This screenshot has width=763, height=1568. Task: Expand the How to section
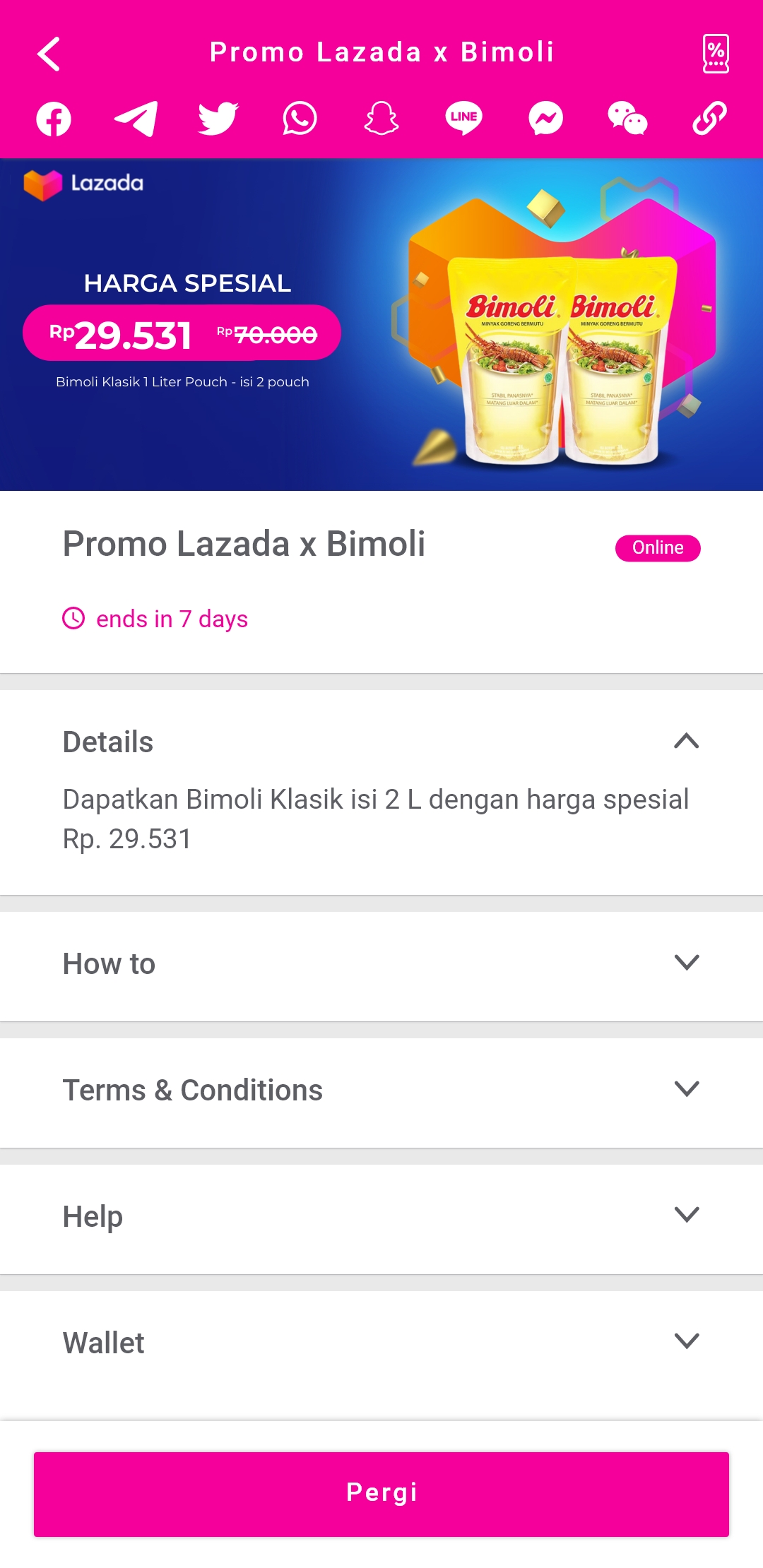[x=686, y=963]
